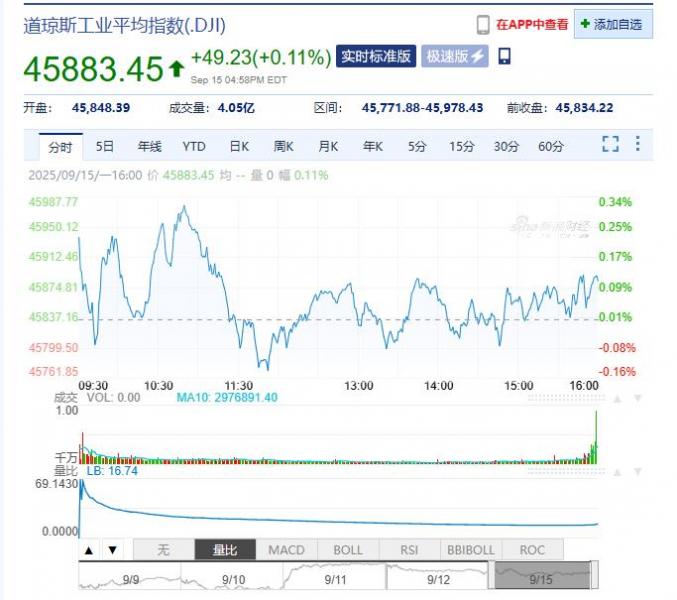Screen dimensions: 677x600
Task: Select the 实时标准版 button
Action: point(375,57)
